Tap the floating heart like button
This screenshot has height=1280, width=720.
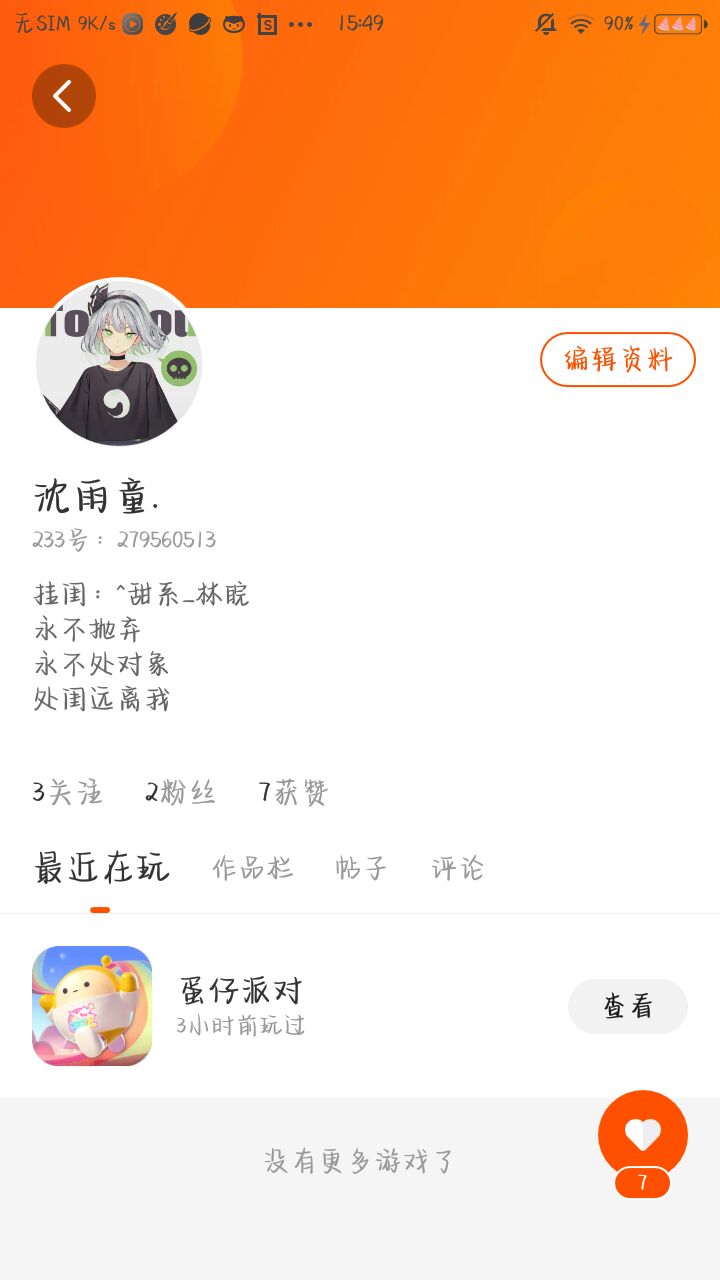pyautogui.click(x=643, y=1135)
